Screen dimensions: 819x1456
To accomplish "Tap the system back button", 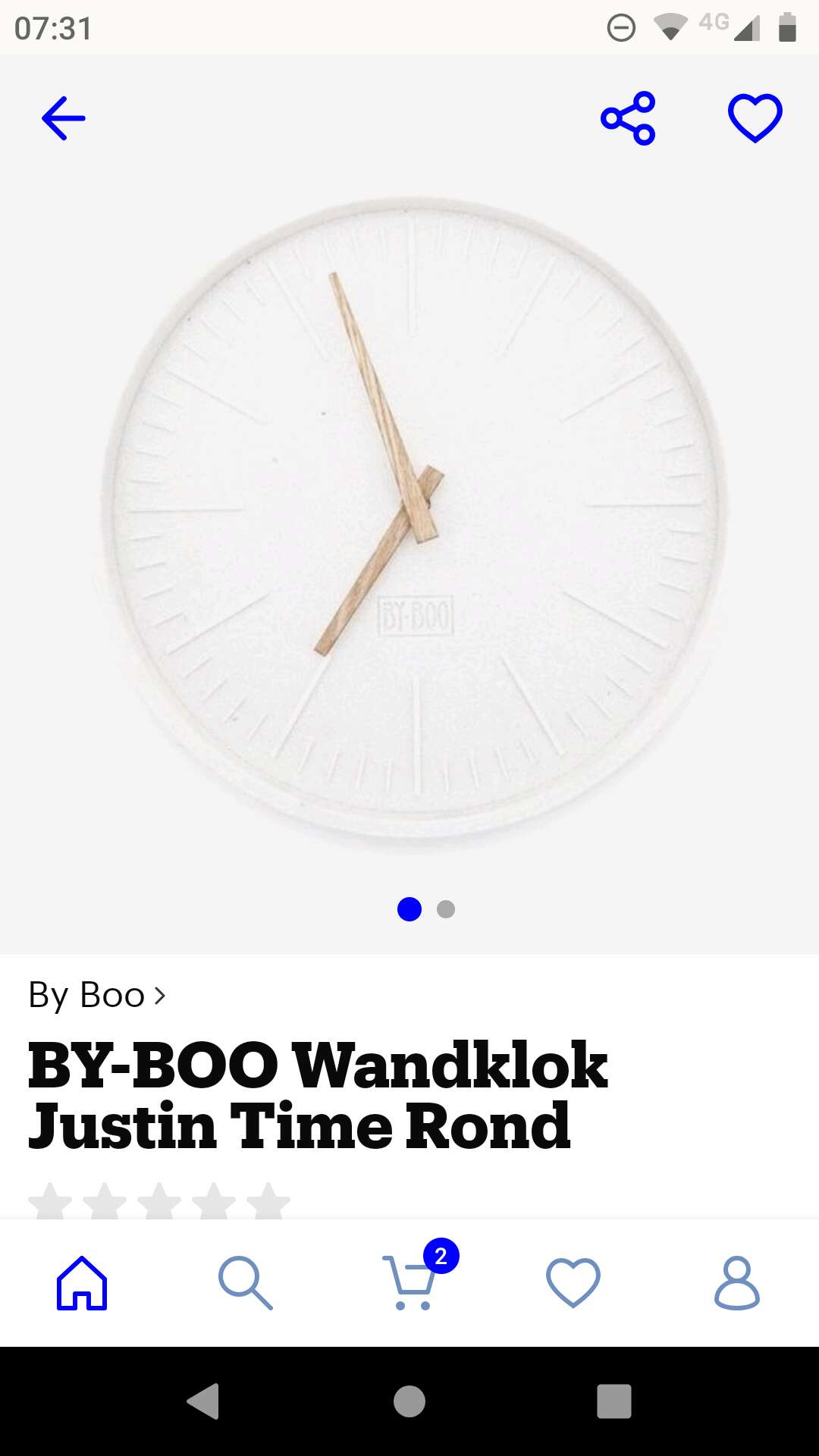I will click(203, 1401).
